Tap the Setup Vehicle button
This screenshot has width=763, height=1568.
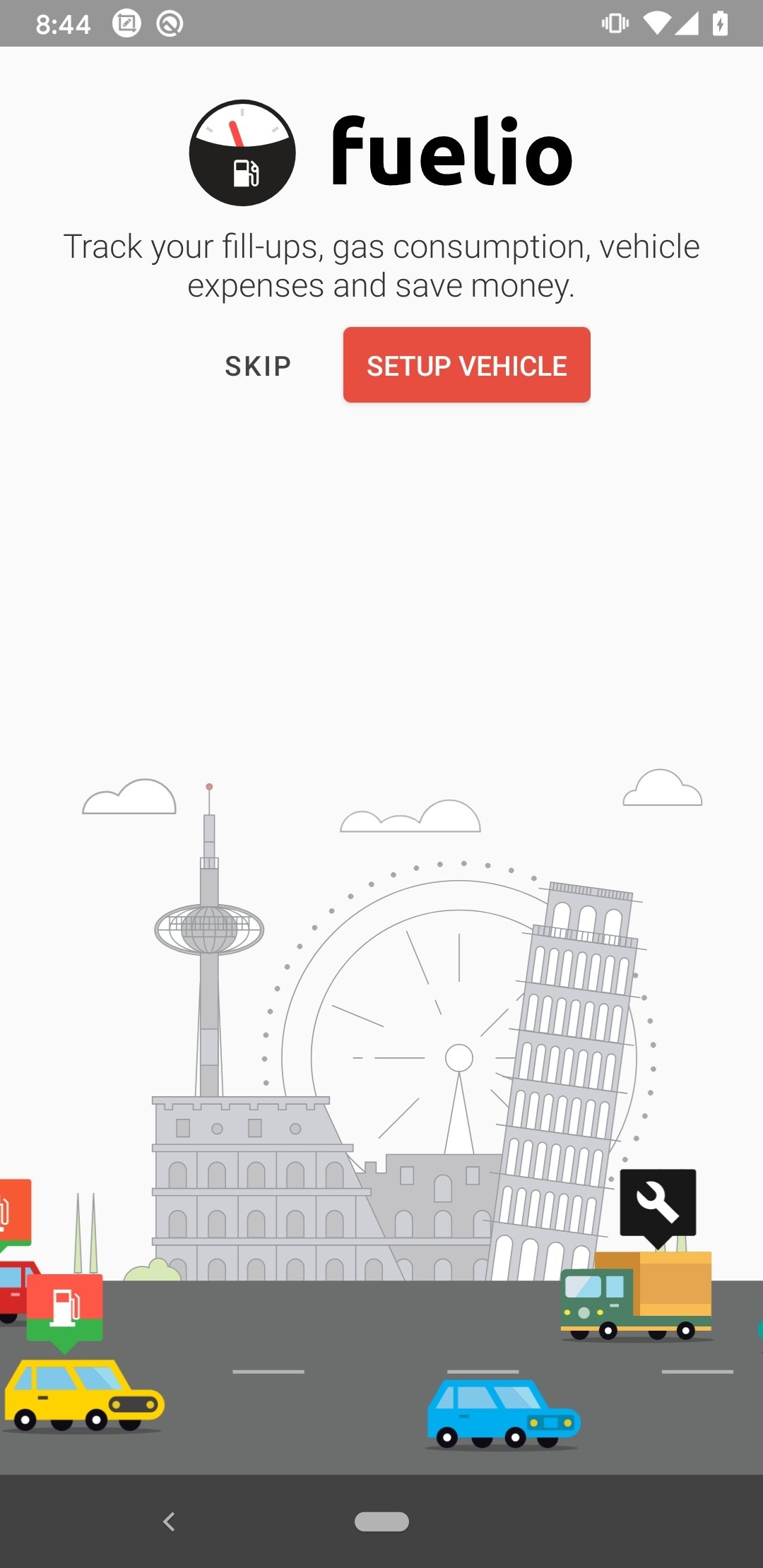pos(466,365)
